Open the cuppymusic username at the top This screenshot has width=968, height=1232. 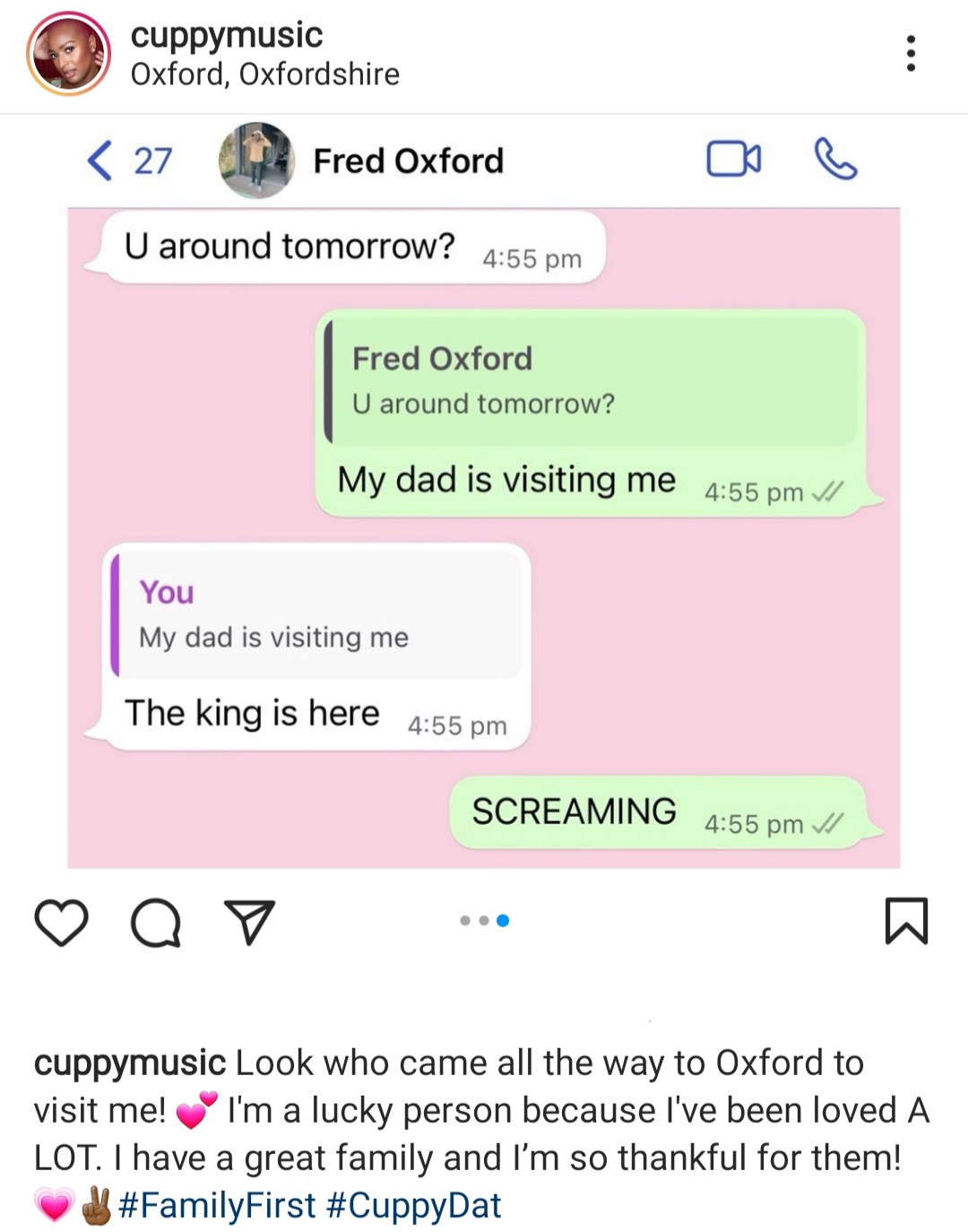pyautogui.click(x=226, y=35)
